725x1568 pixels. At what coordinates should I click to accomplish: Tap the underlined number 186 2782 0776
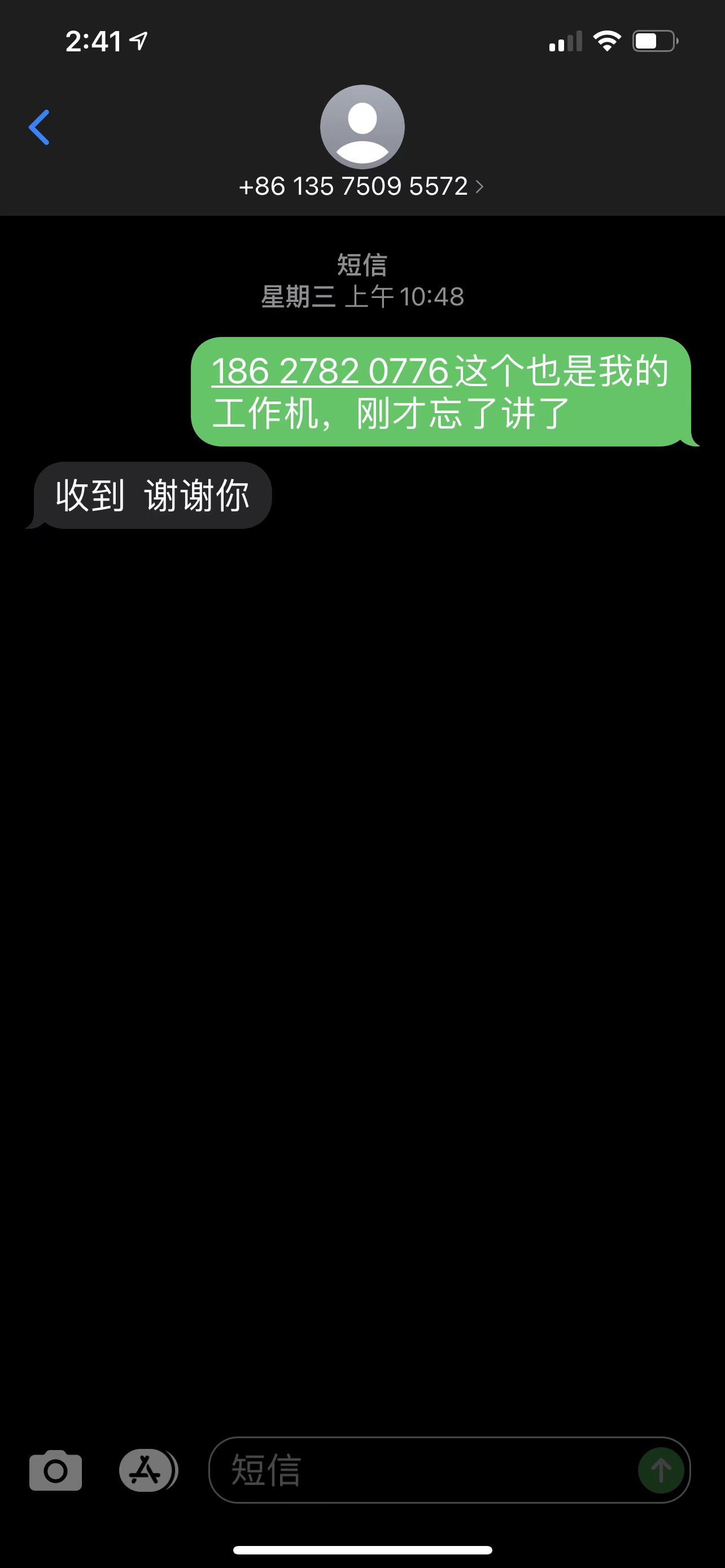tap(330, 371)
